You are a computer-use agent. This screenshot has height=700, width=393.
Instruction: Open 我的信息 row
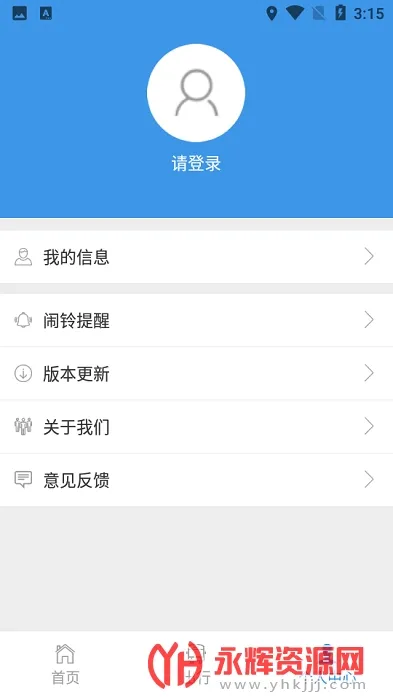[196, 257]
